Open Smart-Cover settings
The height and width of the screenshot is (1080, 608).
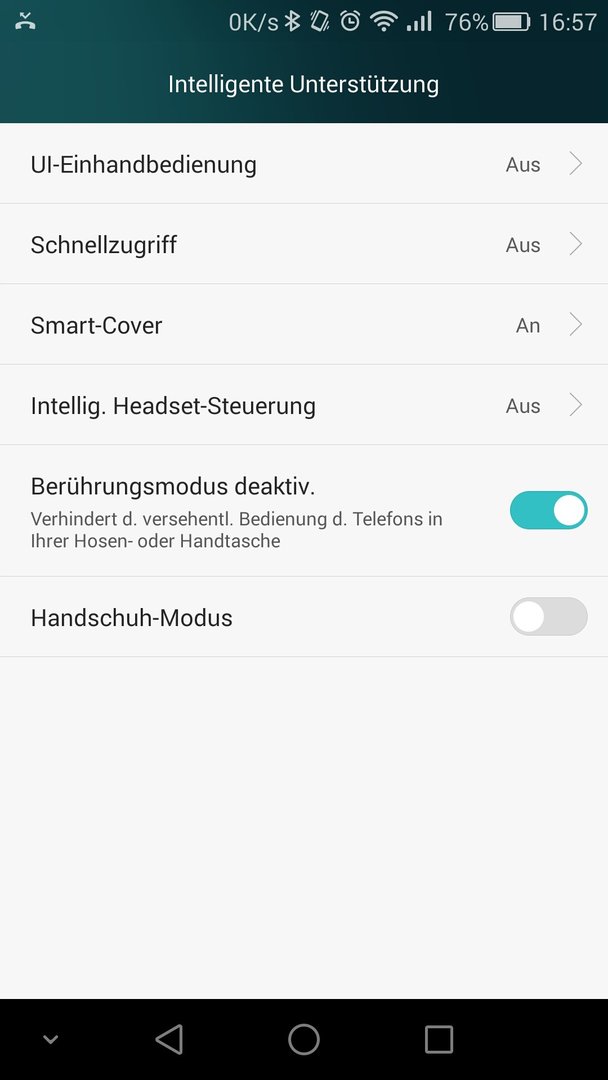coord(304,324)
